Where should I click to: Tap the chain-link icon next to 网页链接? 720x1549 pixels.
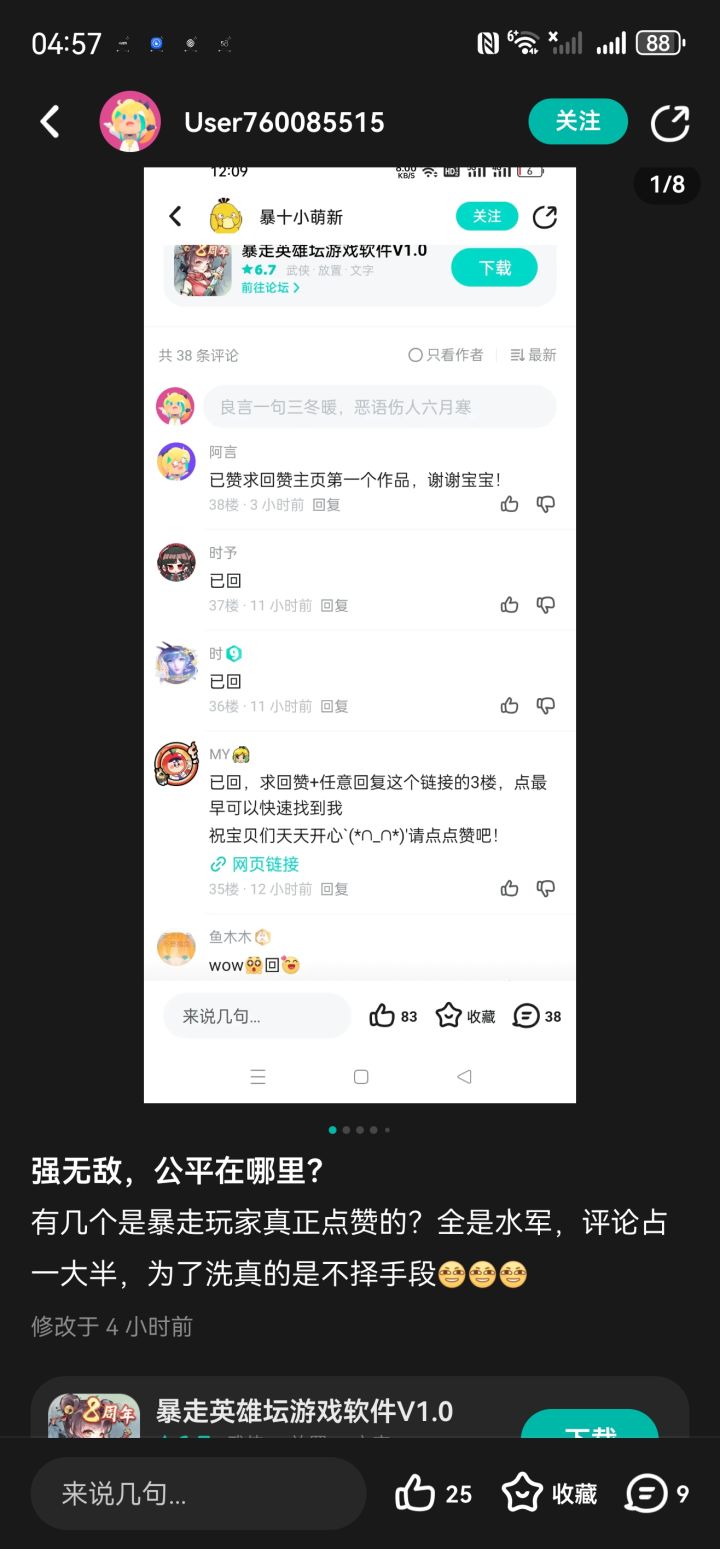pyautogui.click(x=218, y=864)
